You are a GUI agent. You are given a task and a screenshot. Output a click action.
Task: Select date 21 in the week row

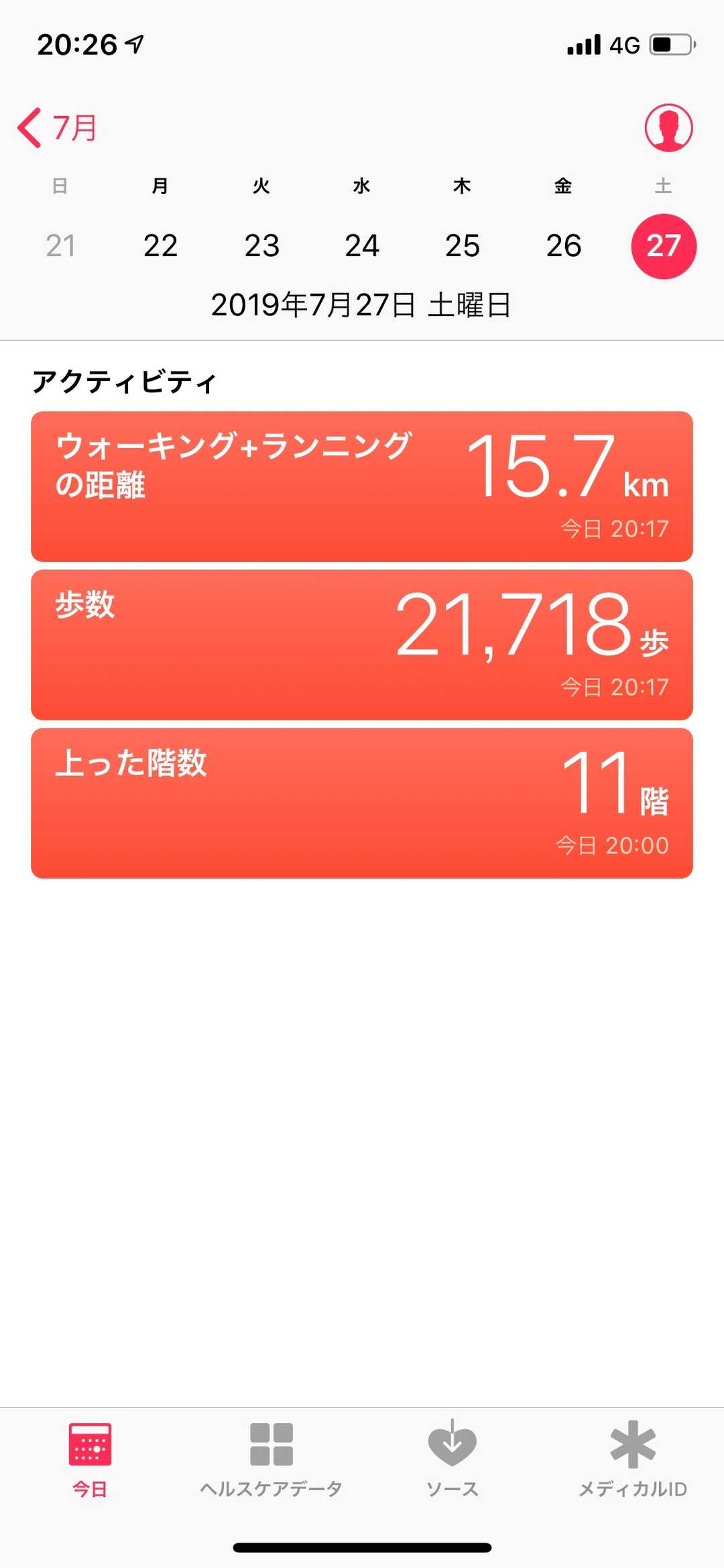[60, 245]
